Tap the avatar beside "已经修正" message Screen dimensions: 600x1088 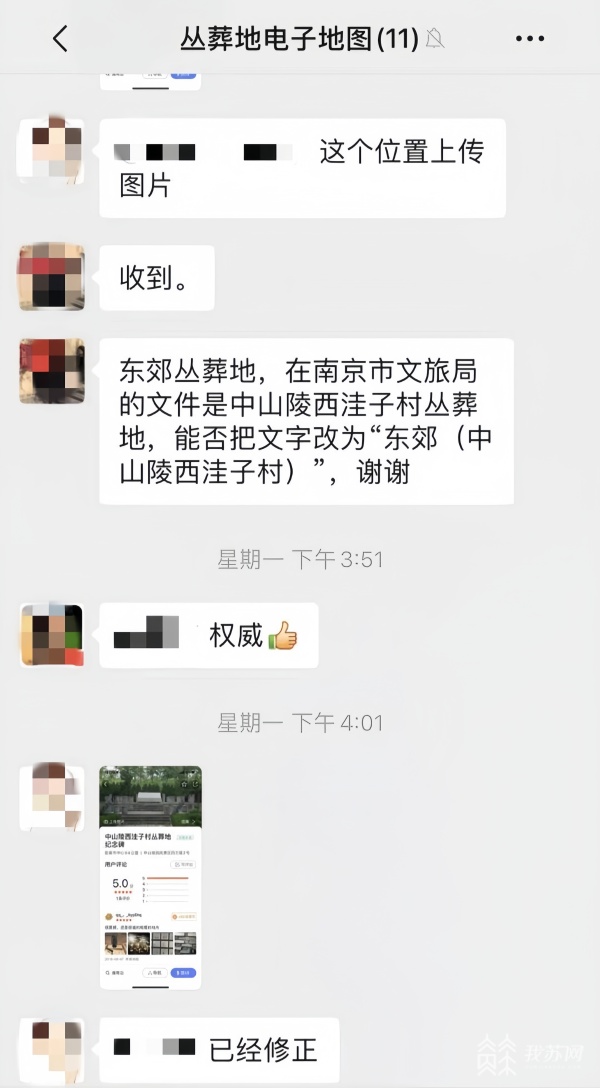52,1050
